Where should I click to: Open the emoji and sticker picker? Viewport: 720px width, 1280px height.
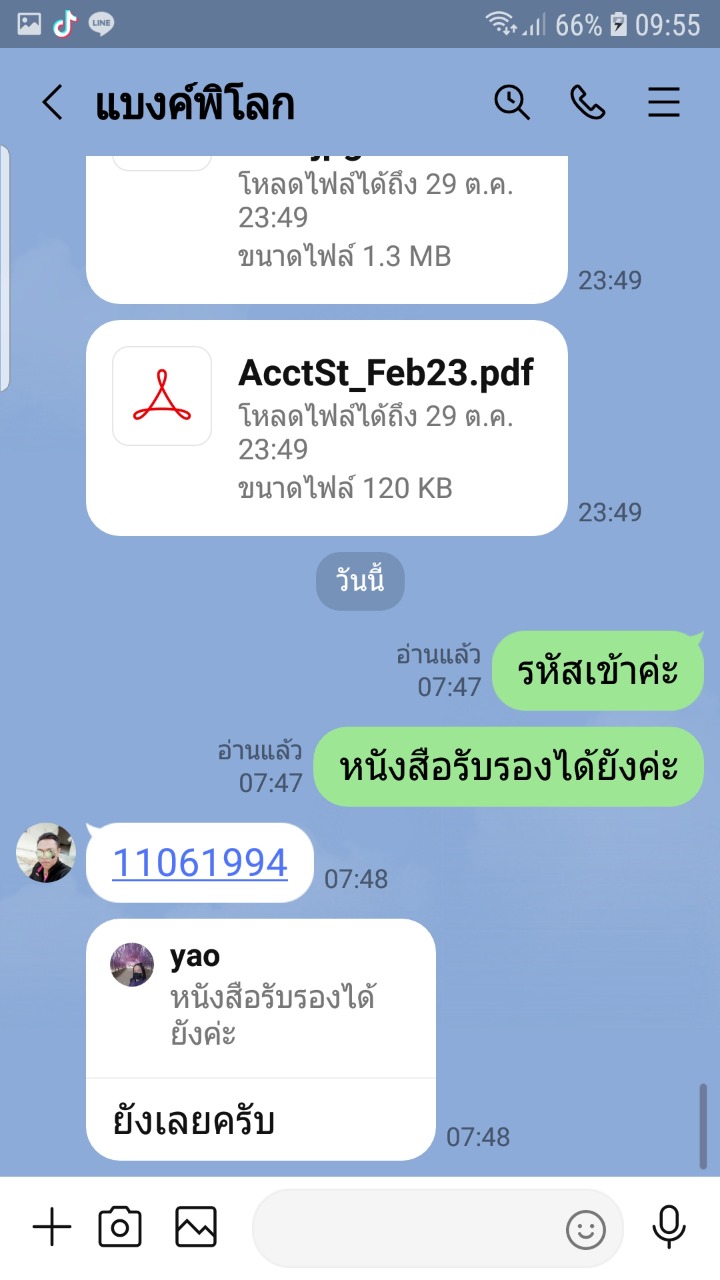pos(586,1229)
